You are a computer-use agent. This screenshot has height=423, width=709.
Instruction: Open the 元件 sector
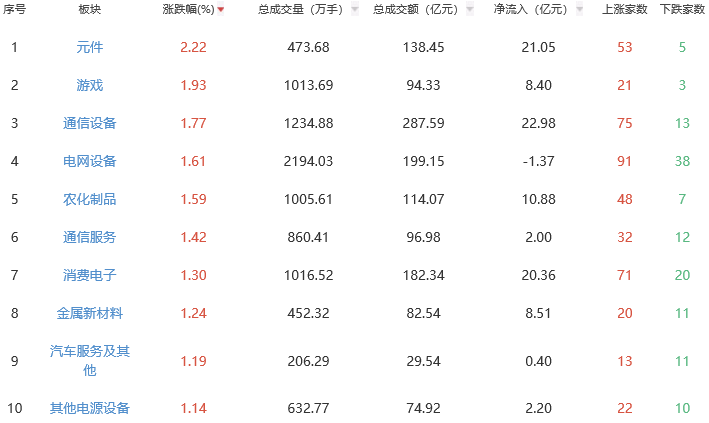[x=90, y=47]
